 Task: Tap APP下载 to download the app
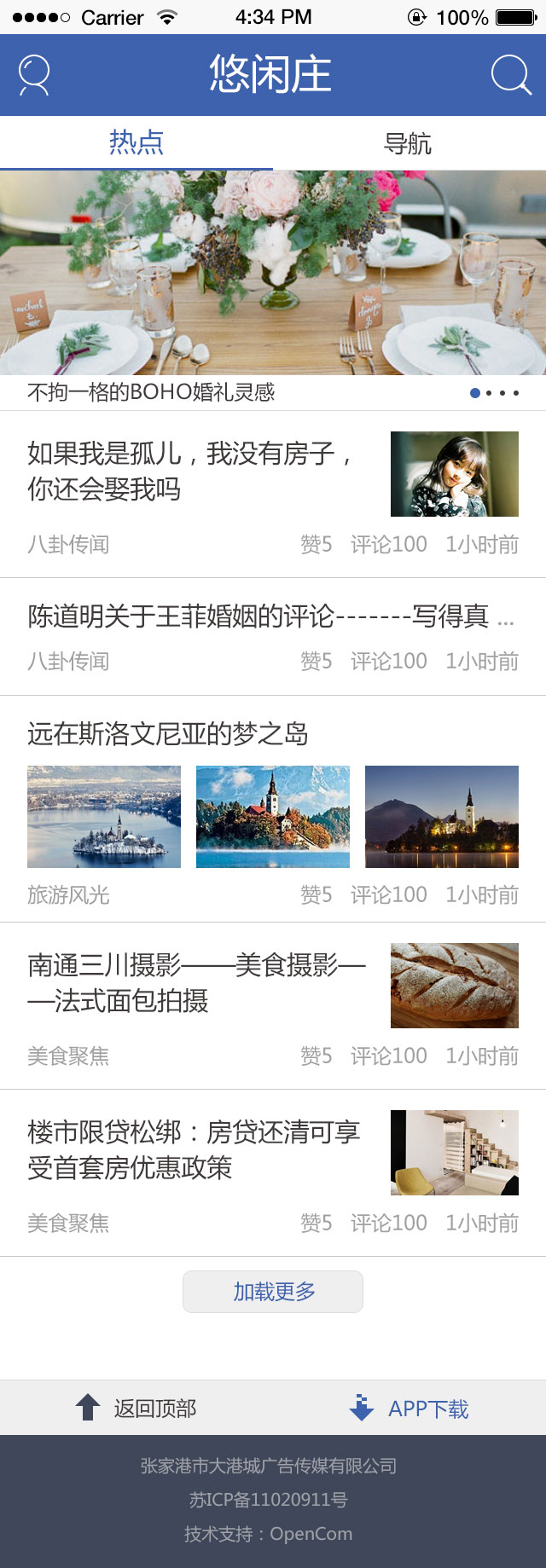click(409, 1409)
